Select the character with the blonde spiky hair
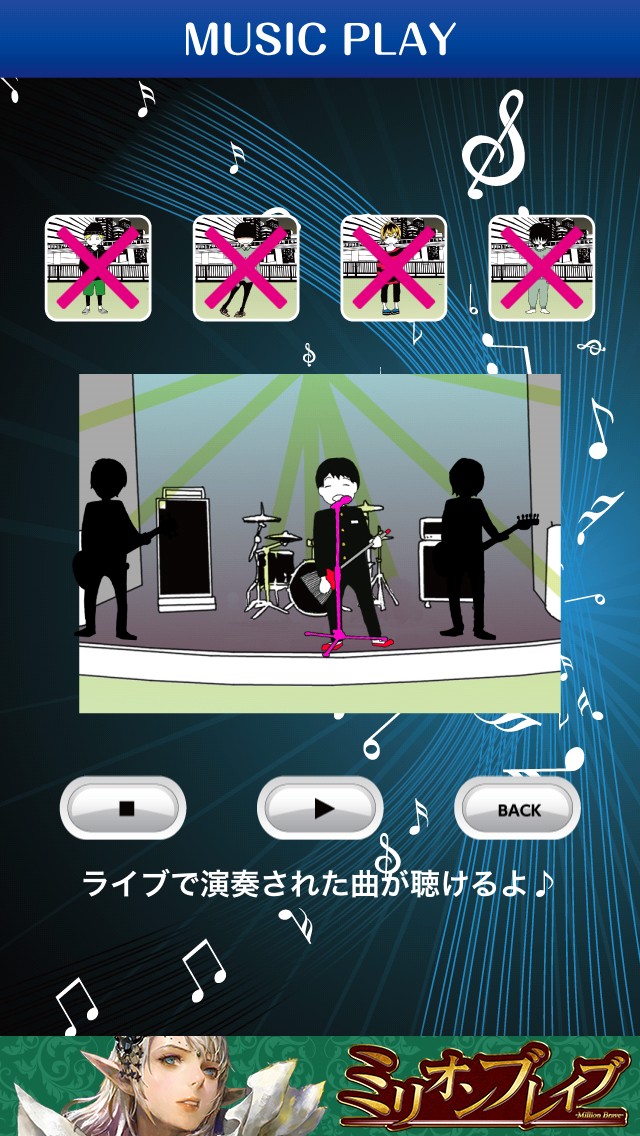 (394, 268)
